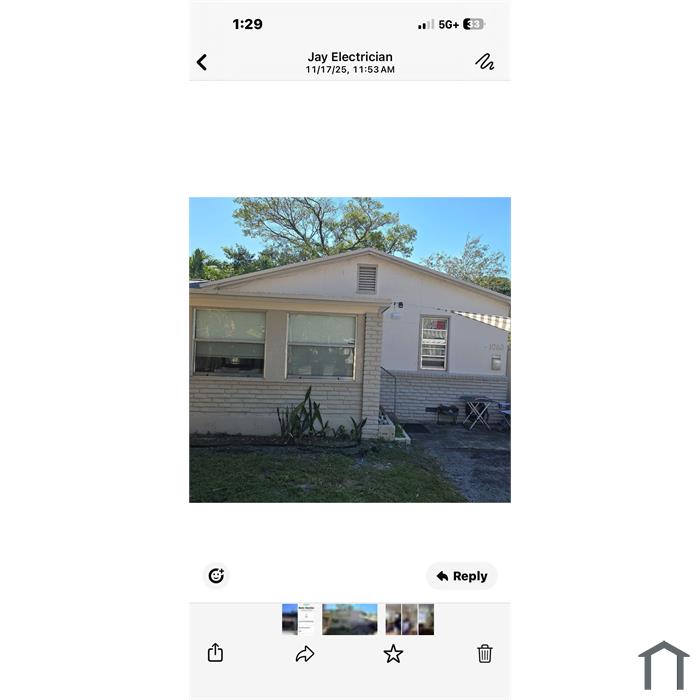Tap the Reply button

pos(461,576)
